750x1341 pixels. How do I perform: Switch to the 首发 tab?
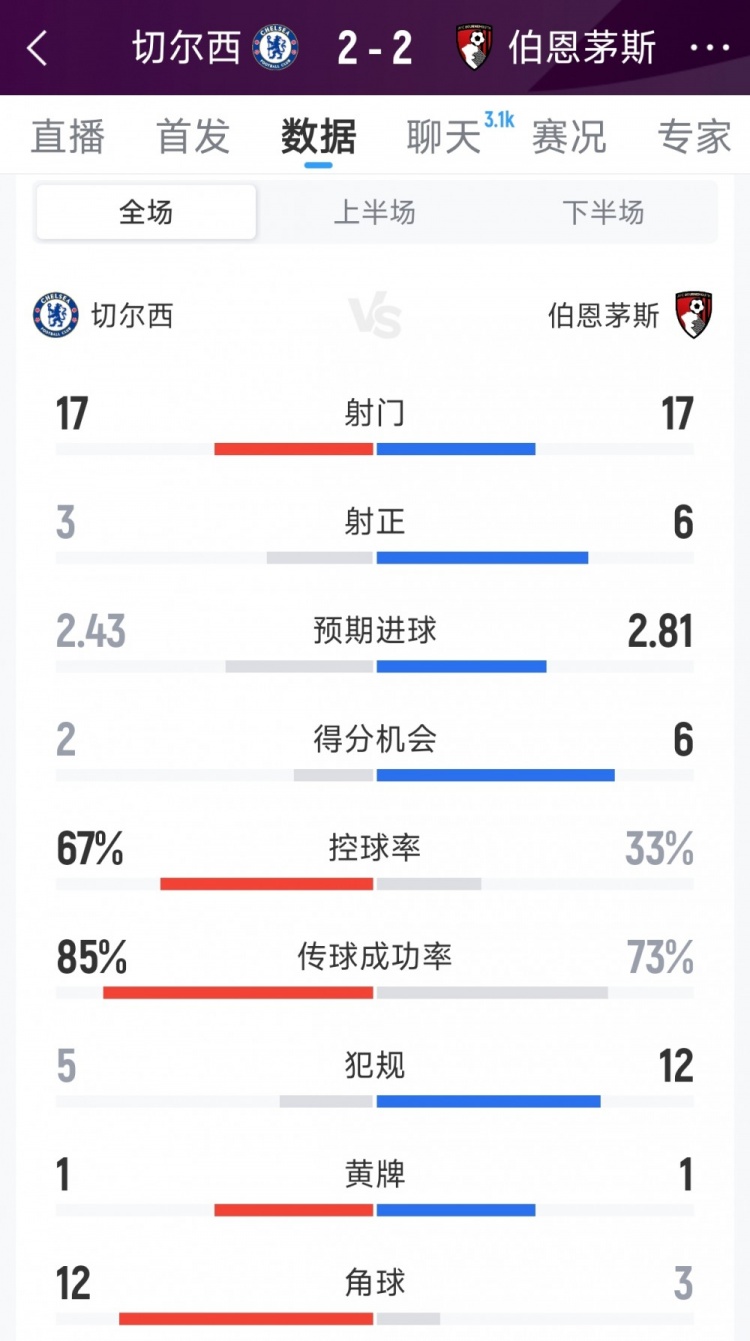[193, 137]
